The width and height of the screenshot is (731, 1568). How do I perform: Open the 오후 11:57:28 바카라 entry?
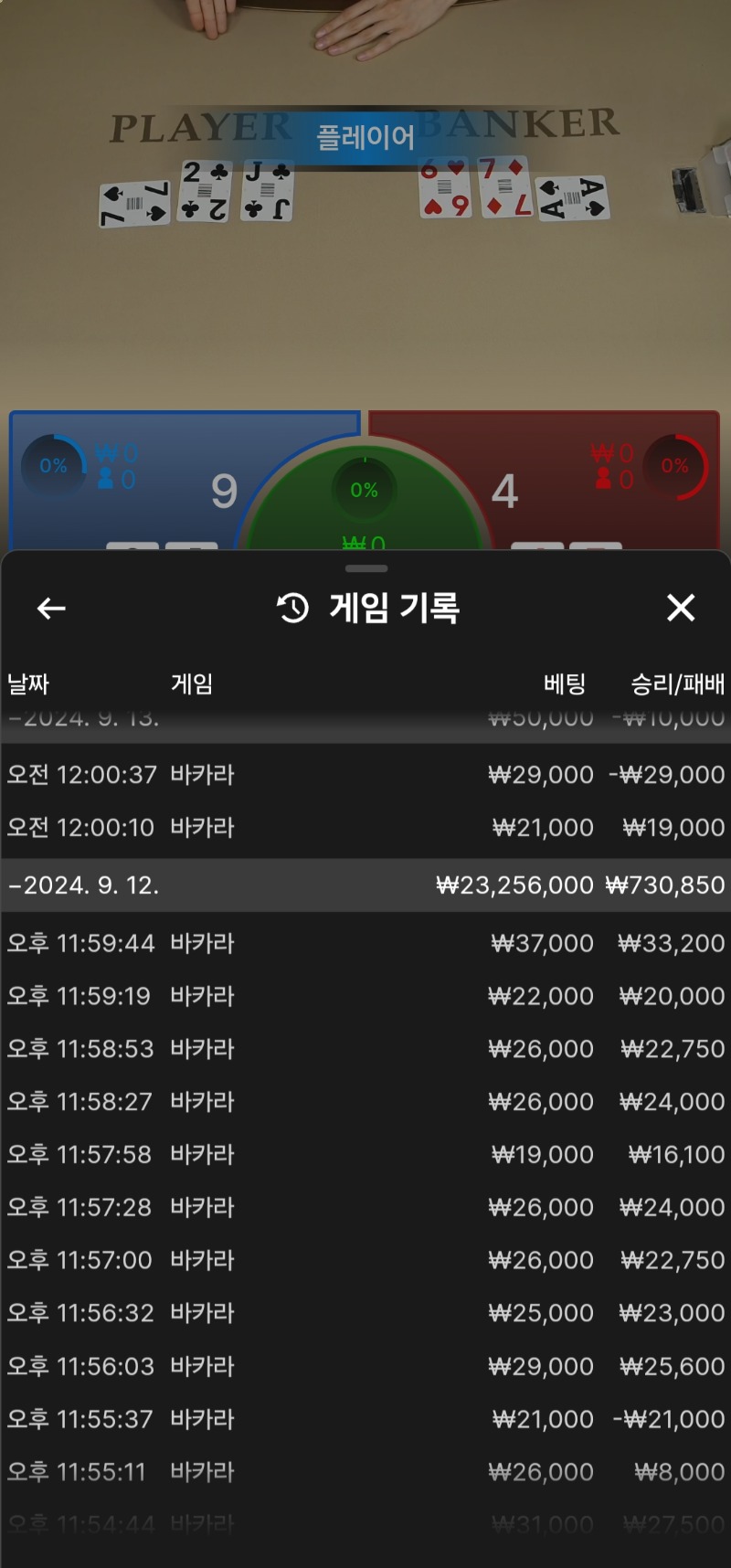365,1208
